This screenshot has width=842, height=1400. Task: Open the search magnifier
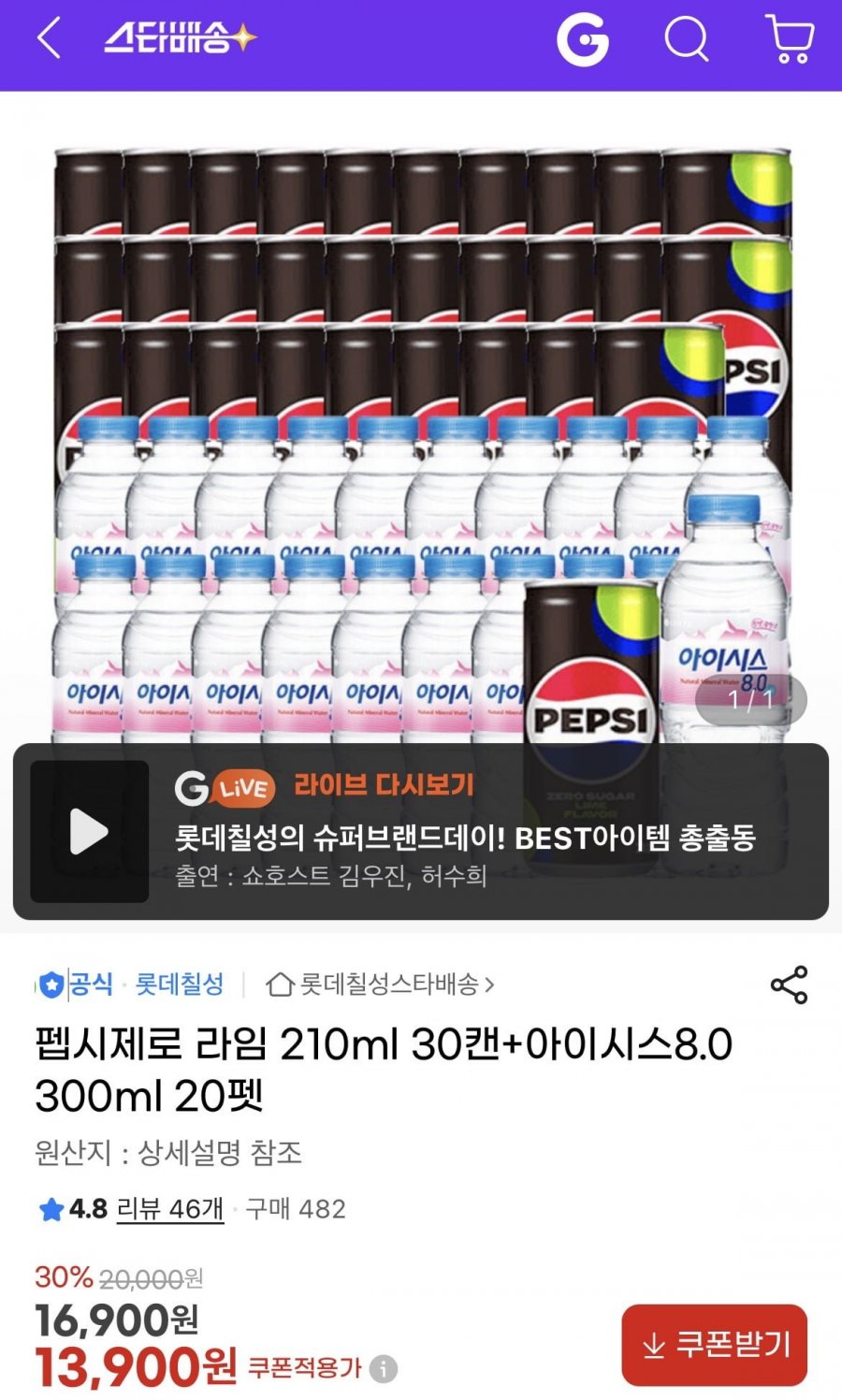click(687, 40)
